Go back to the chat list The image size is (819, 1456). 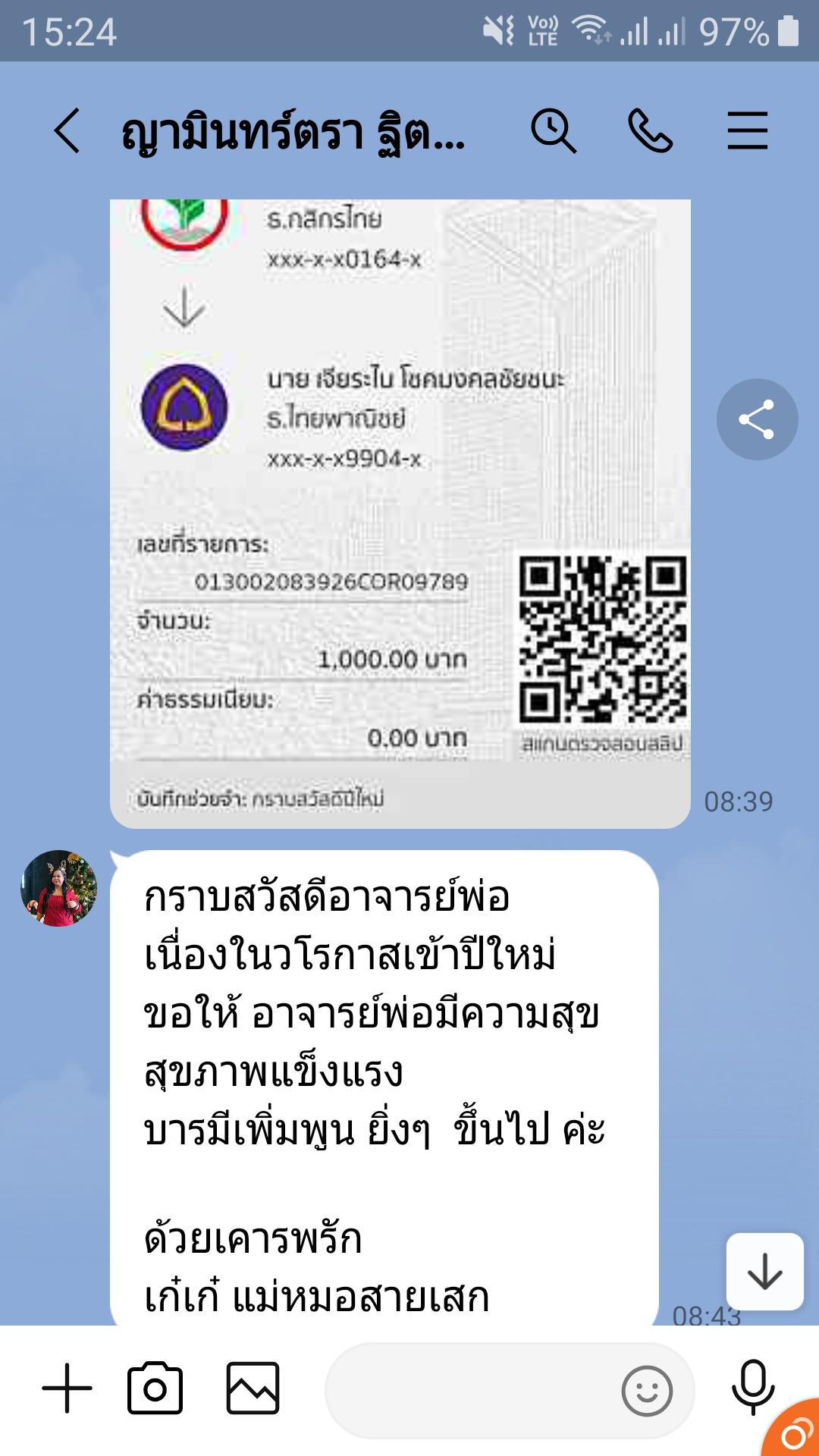67,130
